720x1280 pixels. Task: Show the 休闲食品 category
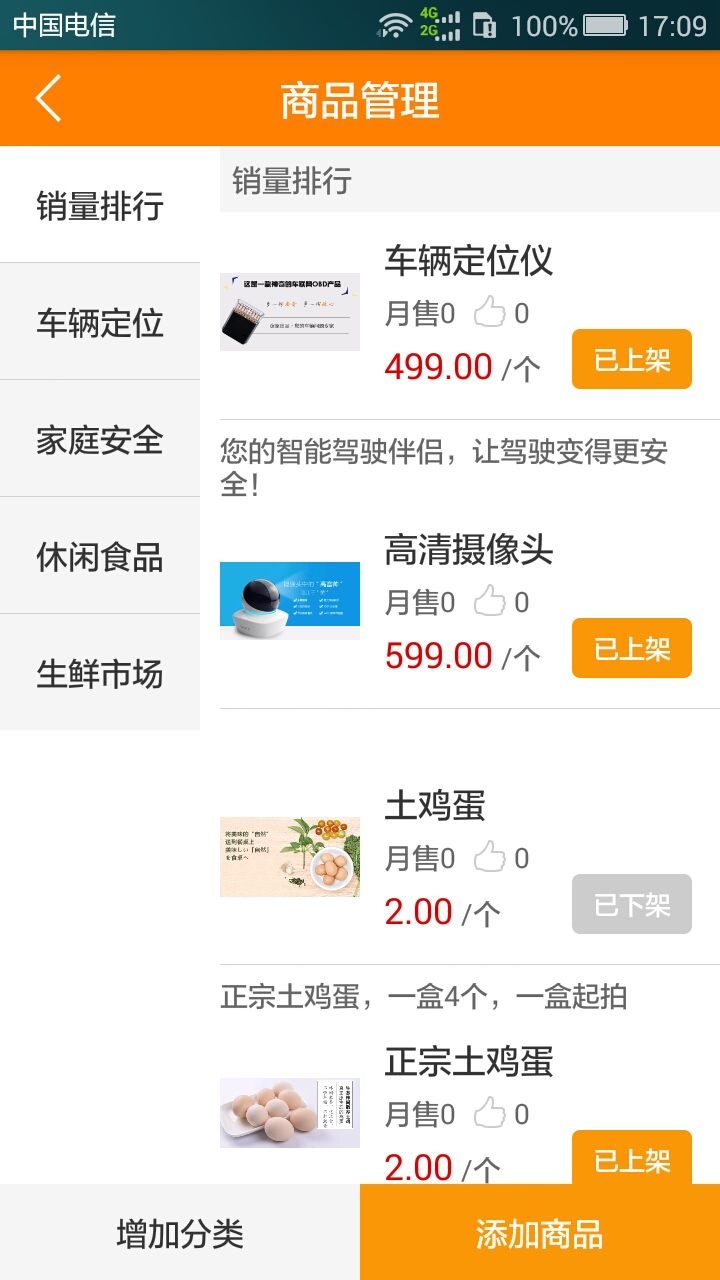click(x=100, y=557)
